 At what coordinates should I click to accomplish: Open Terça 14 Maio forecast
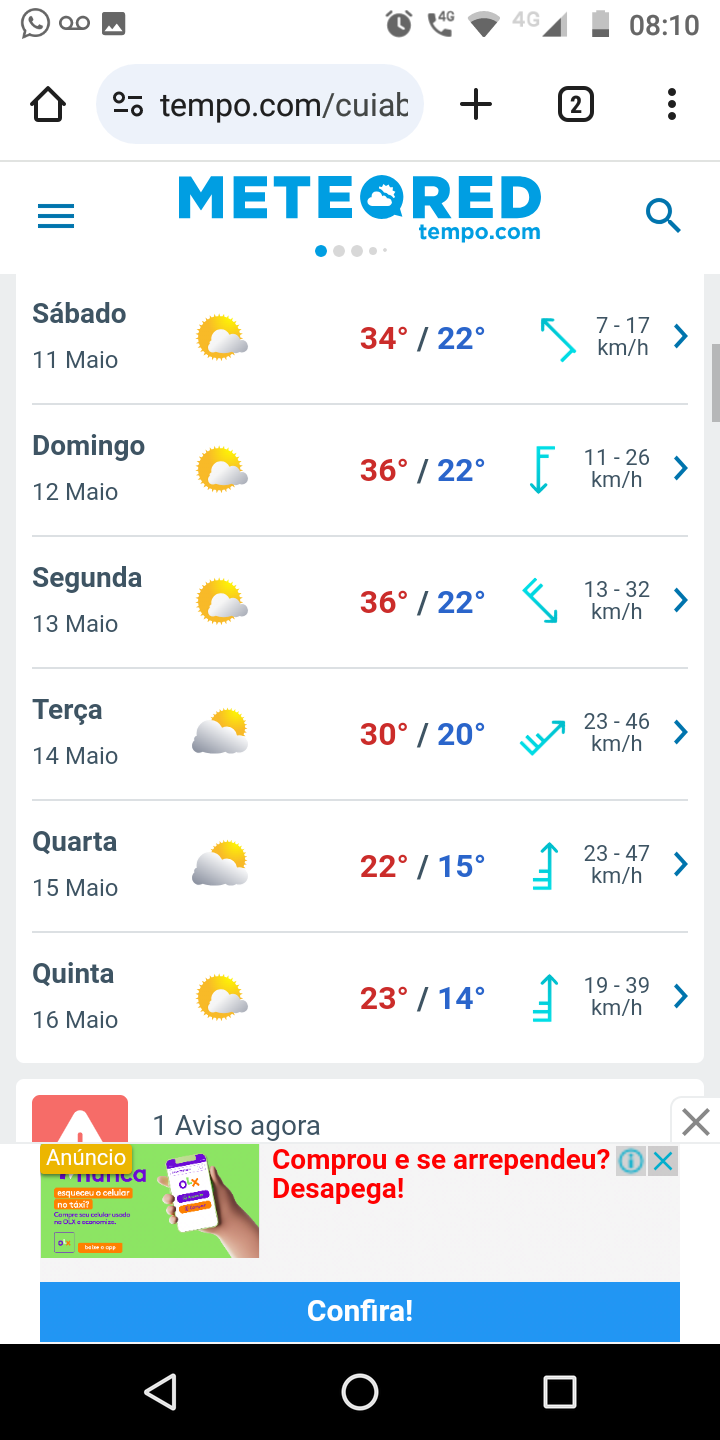pyautogui.click(x=360, y=734)
